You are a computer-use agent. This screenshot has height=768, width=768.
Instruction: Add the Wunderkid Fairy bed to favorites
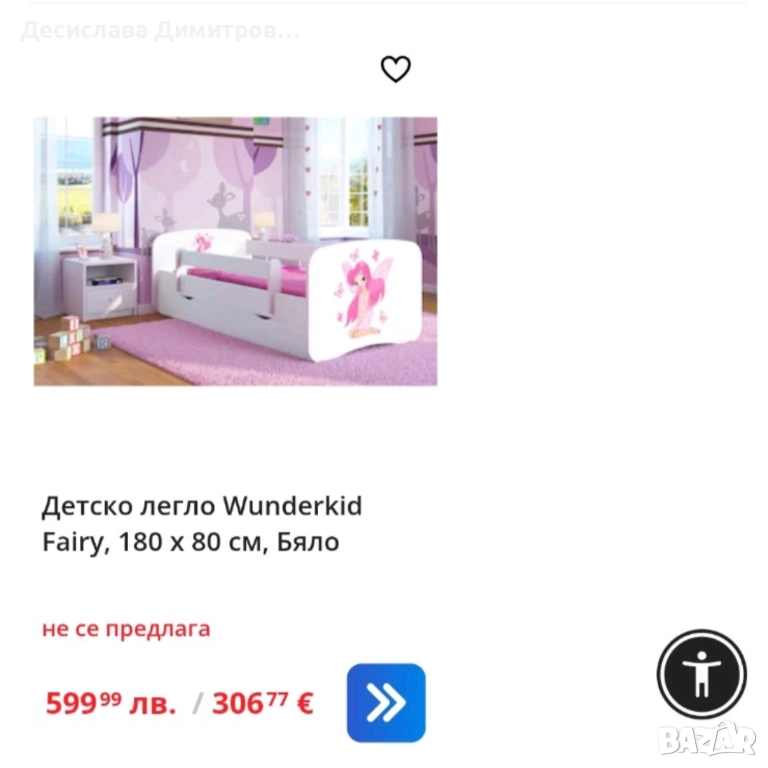[396, 69]
